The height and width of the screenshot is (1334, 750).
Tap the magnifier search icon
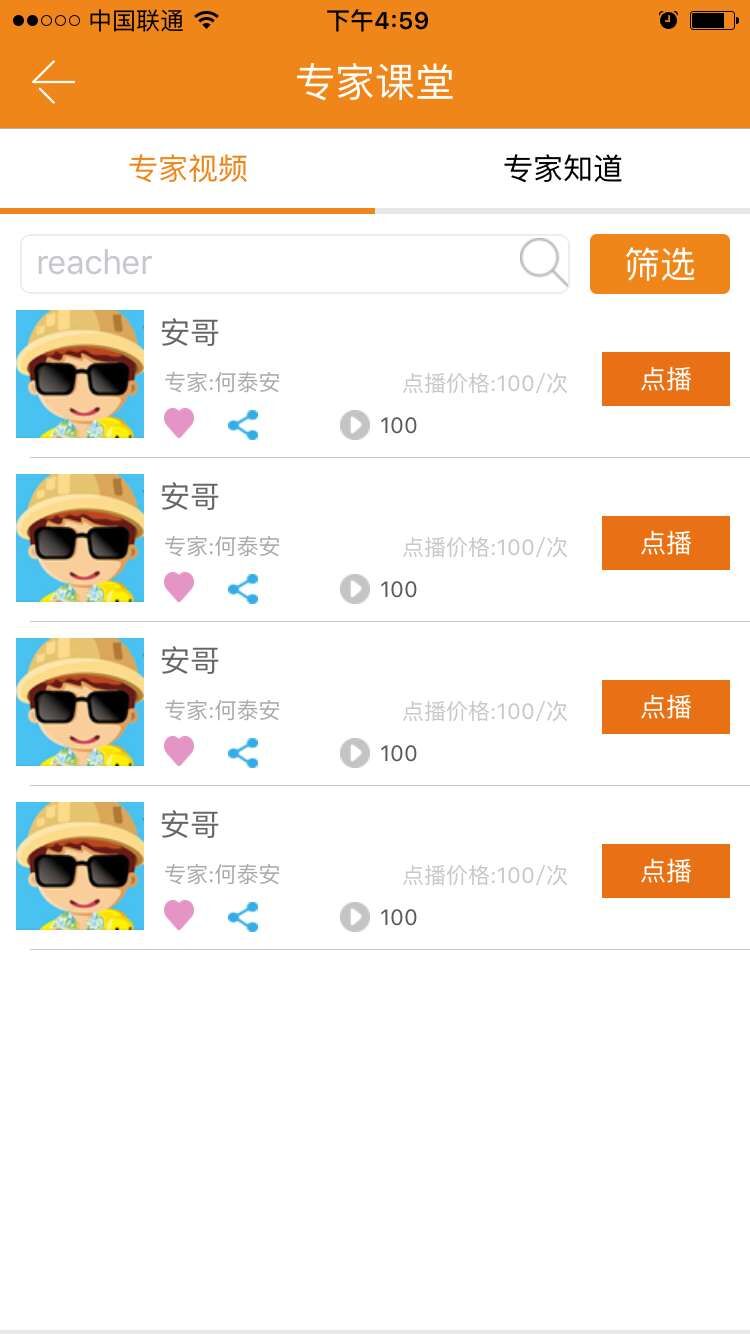543,262
